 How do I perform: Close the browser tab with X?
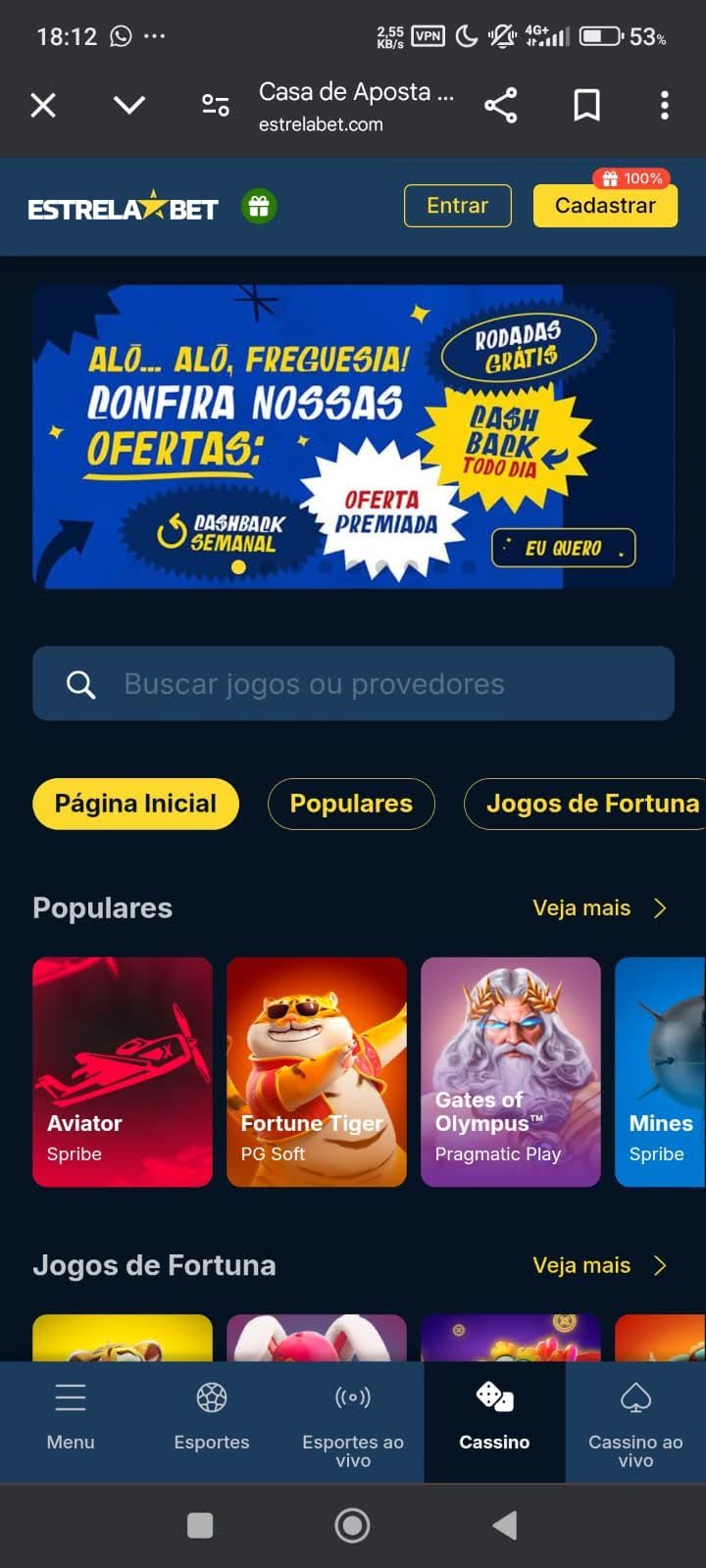(x=43, y=105)
